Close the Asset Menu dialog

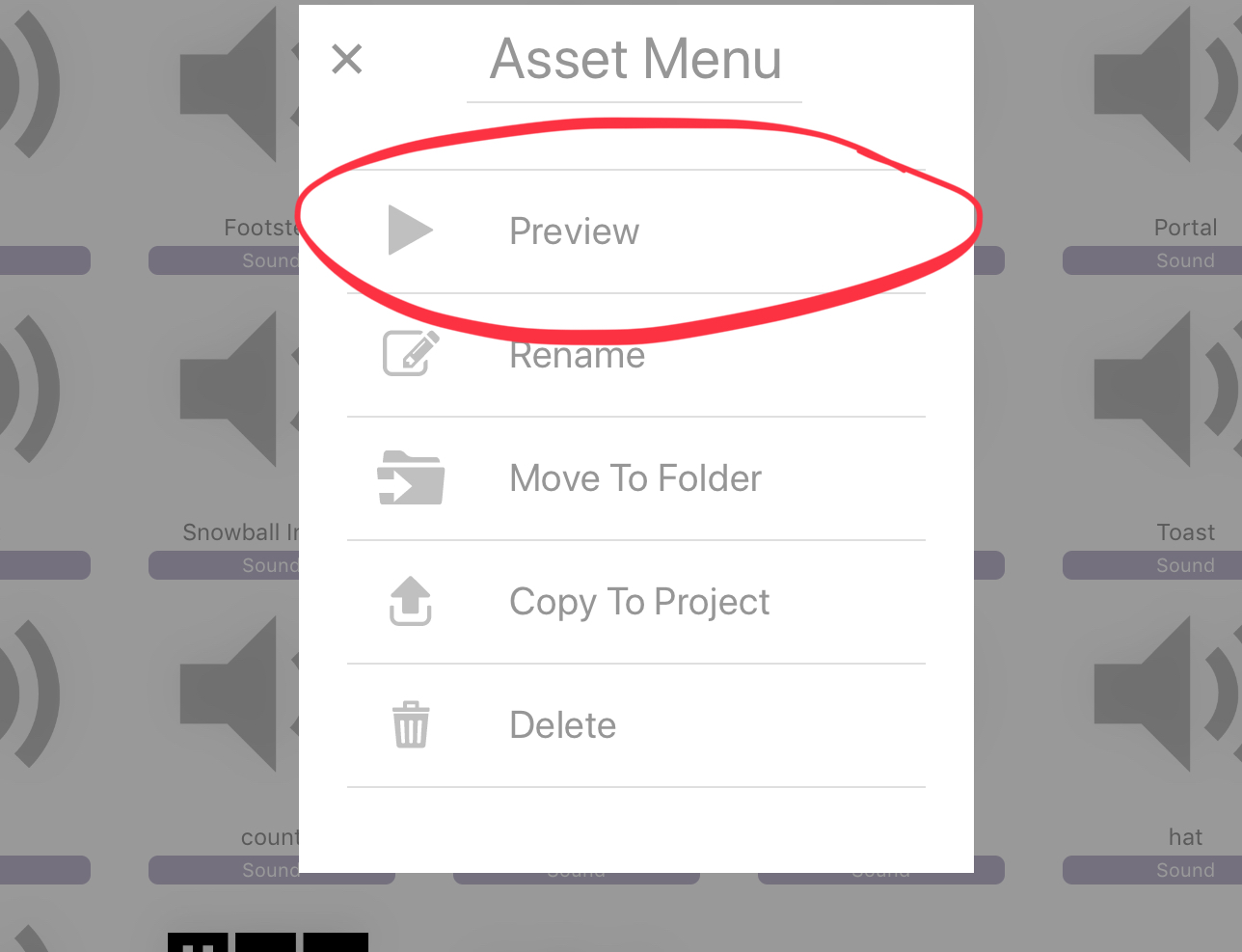(x=346, y=59)
